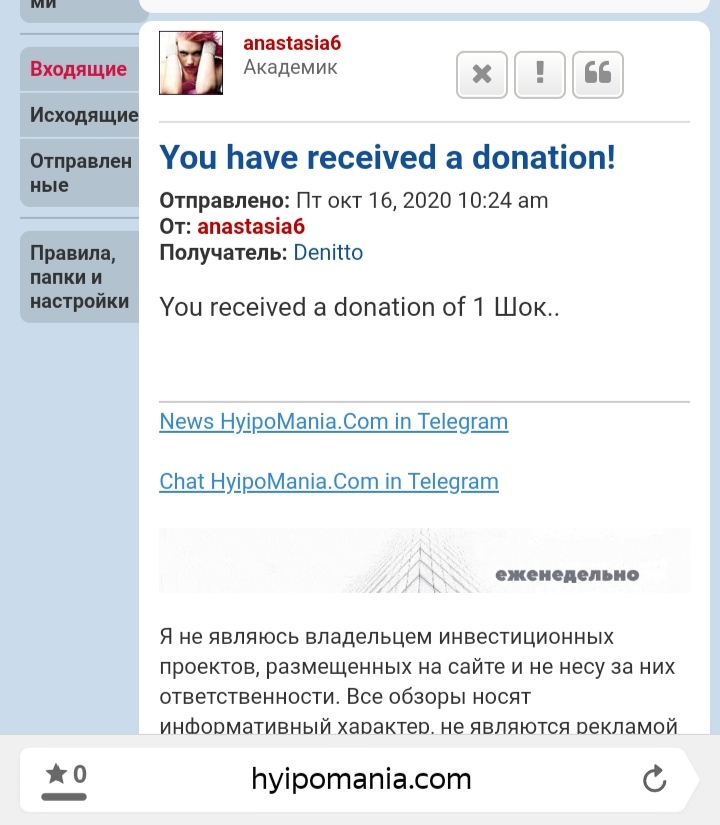Open News HyipoMania.Com in Telegram link
This screenshot has width=720, height=825.
point(333,421)
